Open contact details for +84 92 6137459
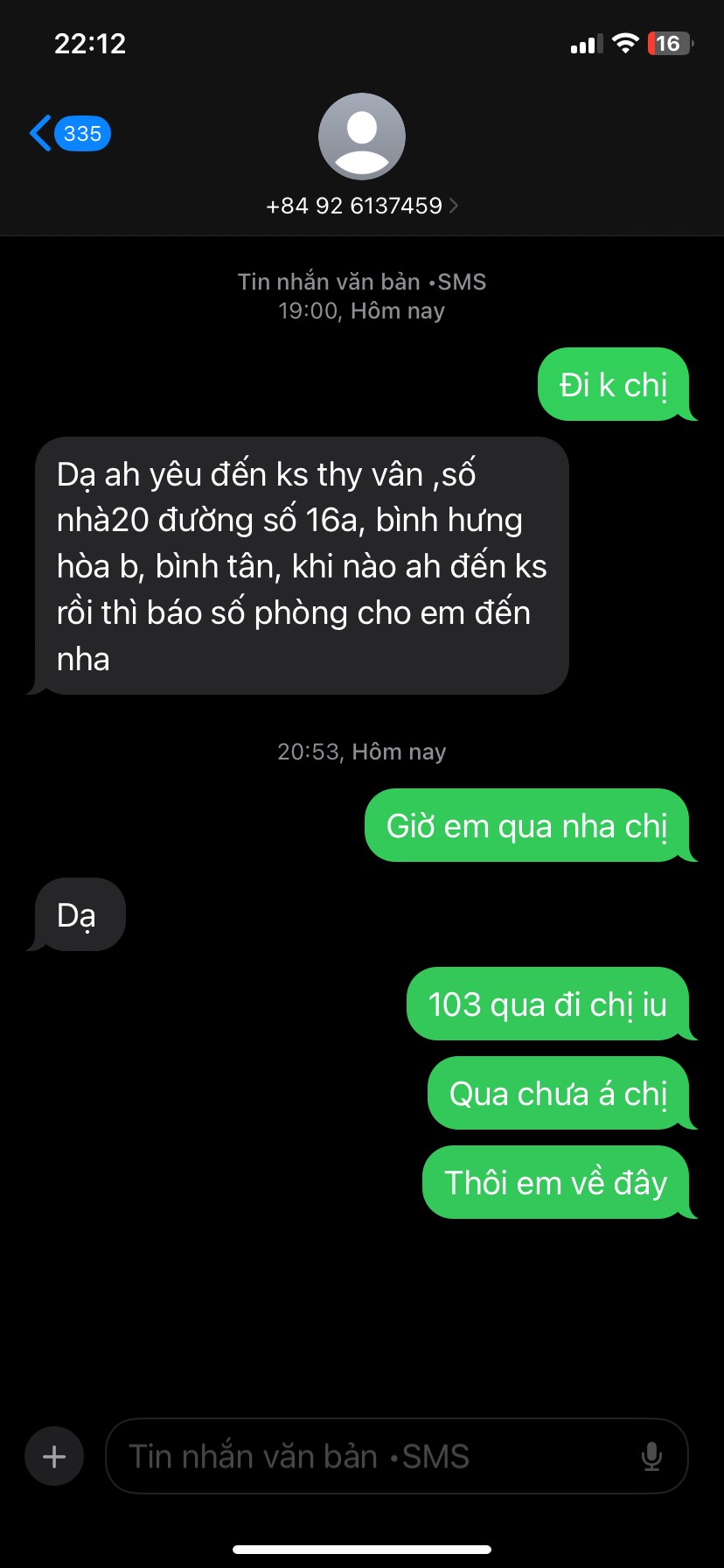The width and height of the screenshot is (724, 1568). pos(361,206)
